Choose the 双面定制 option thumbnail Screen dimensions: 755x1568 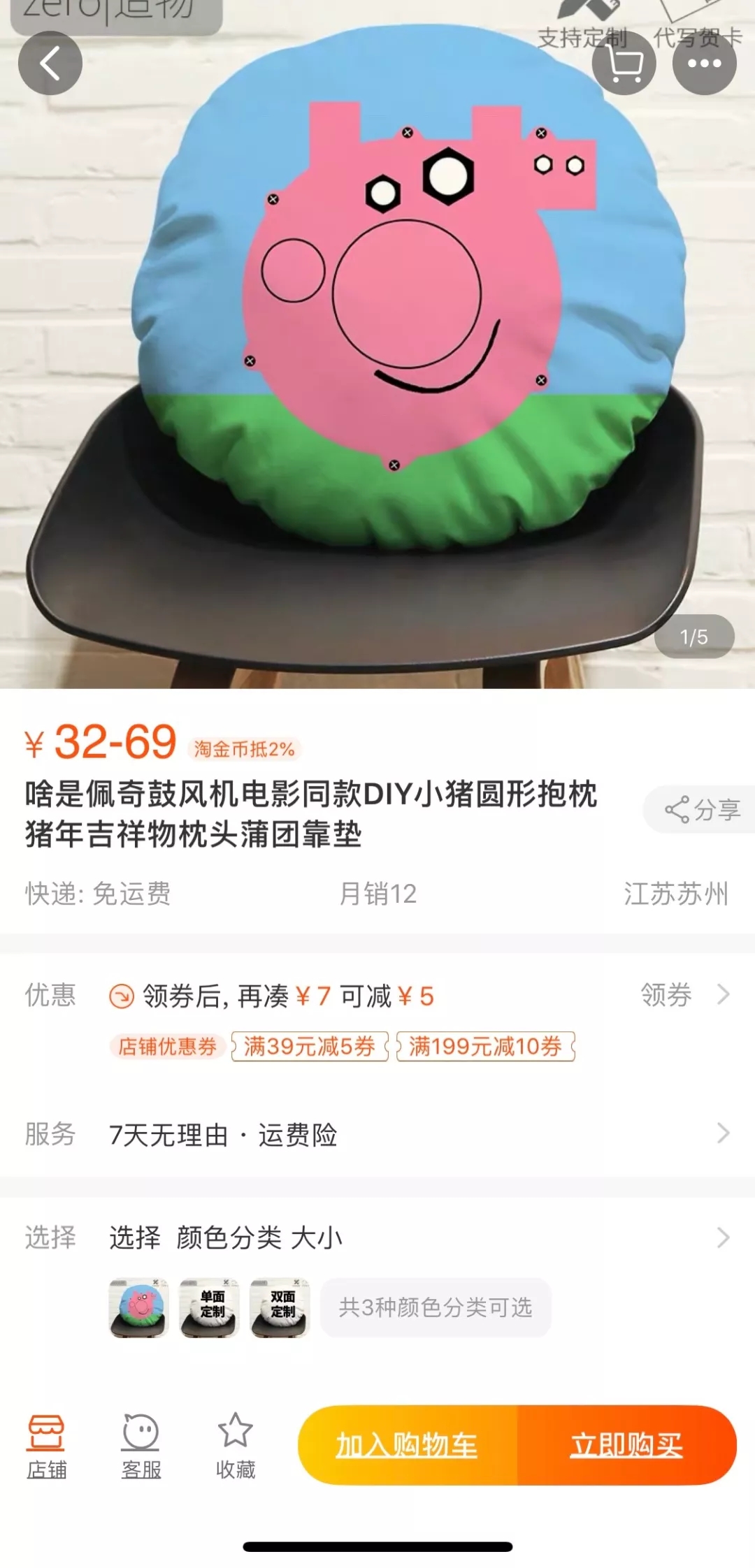click(x=280, y=1307)
